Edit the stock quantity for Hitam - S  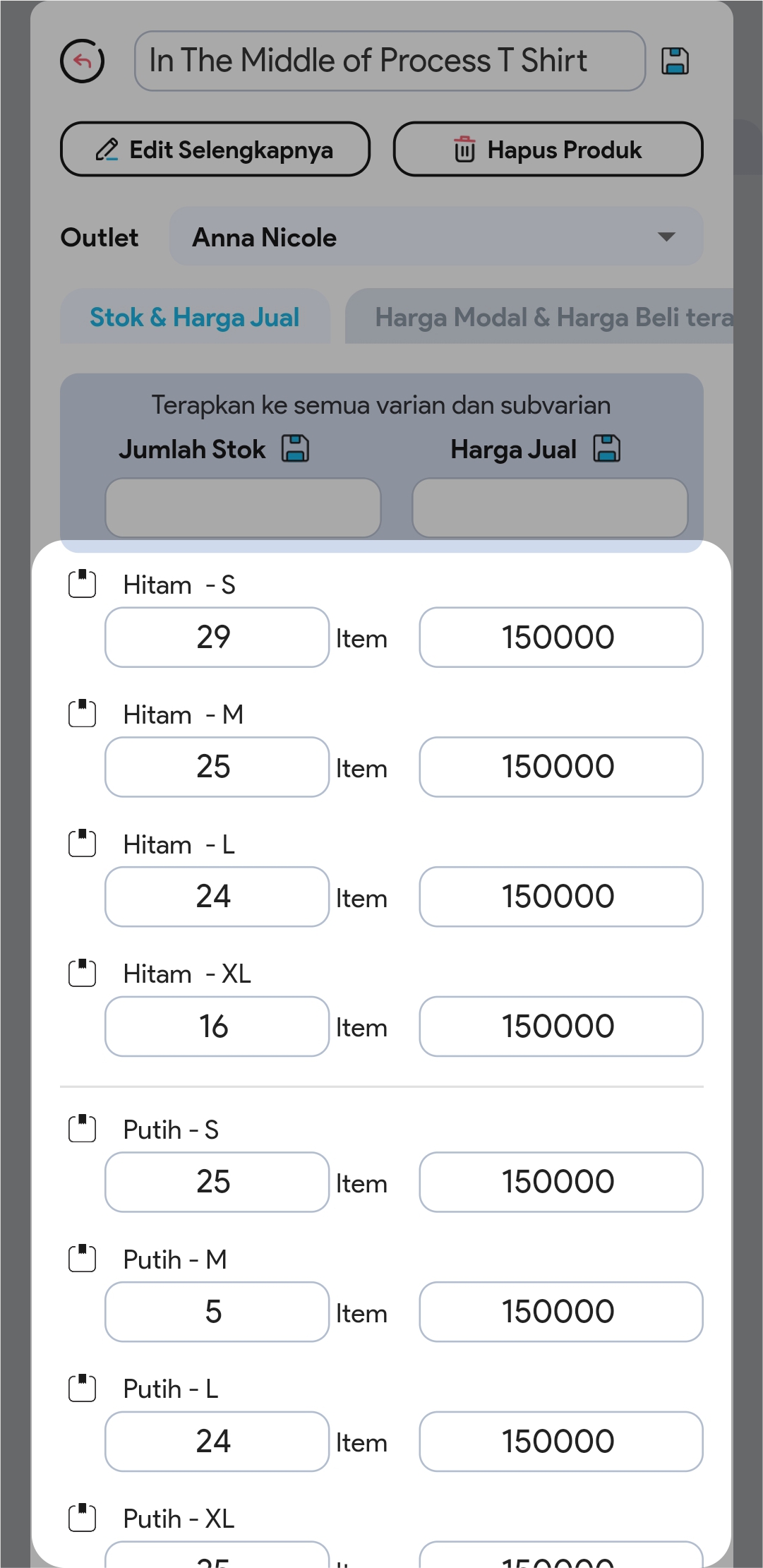(217, 637)
